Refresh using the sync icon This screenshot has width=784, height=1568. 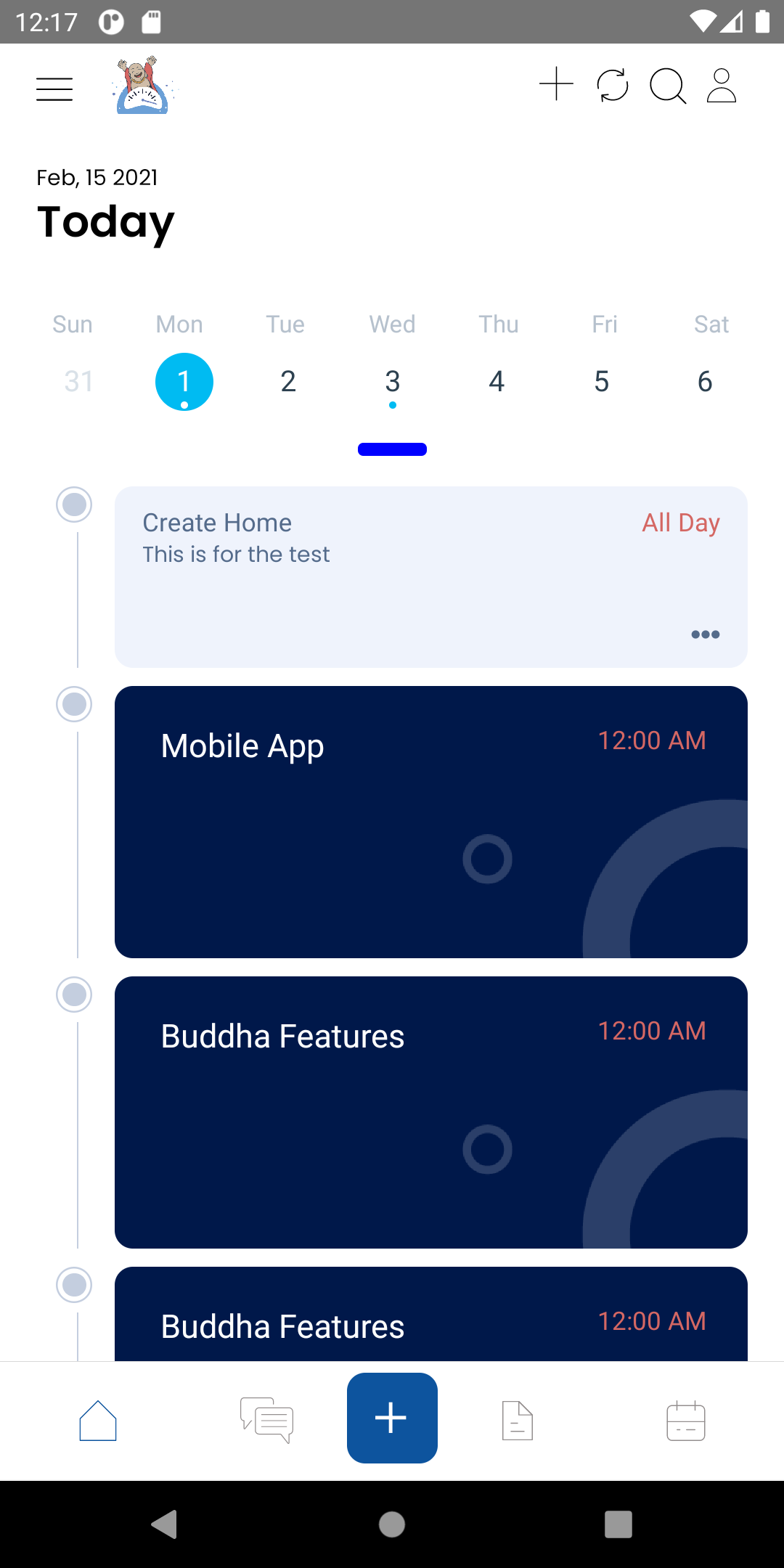(613, 86)
